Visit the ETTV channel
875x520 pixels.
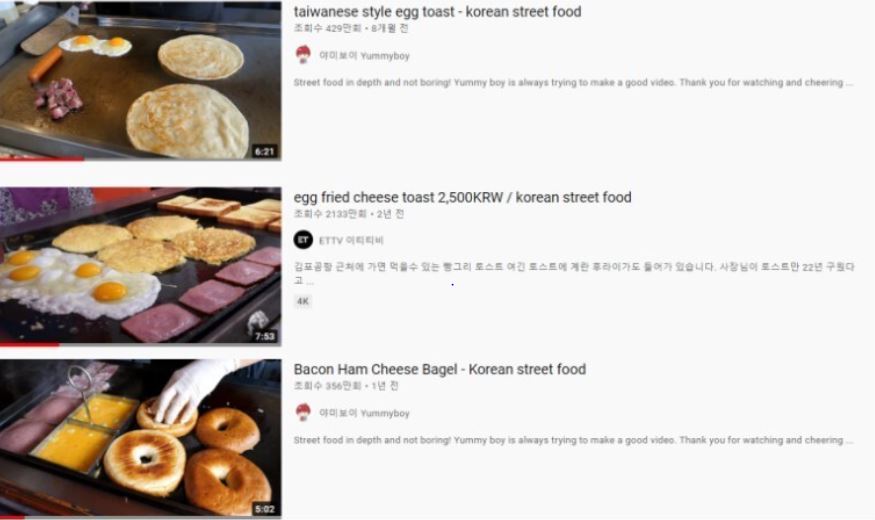[x=350, y=240]
